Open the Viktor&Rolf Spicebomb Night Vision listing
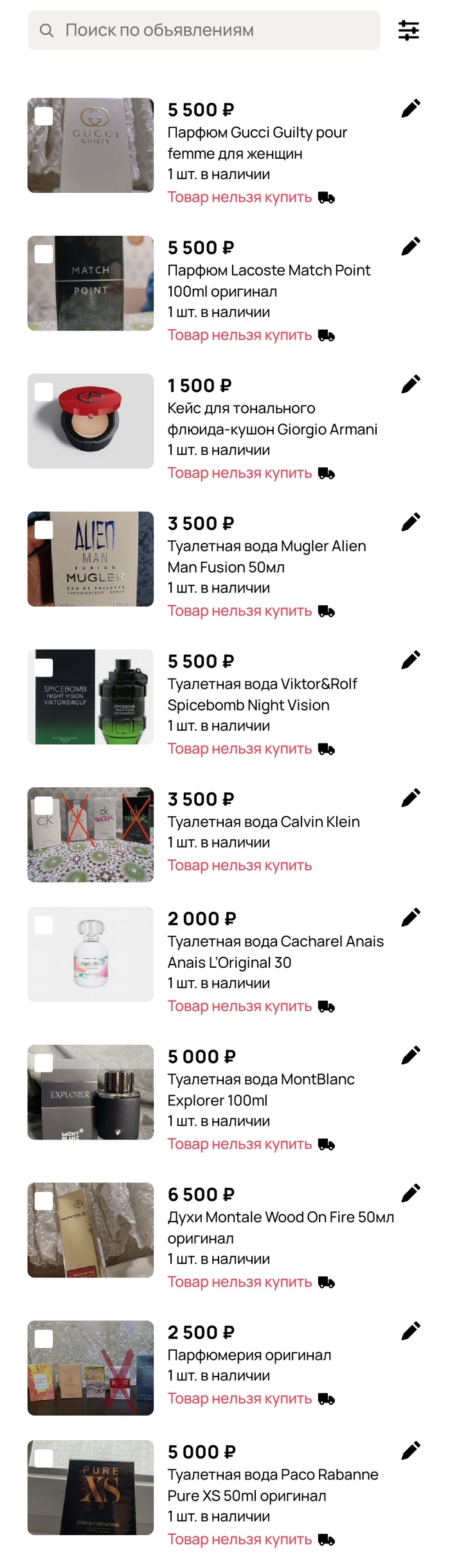This screenshot has width=450, height=1568. tap(262, 694)
